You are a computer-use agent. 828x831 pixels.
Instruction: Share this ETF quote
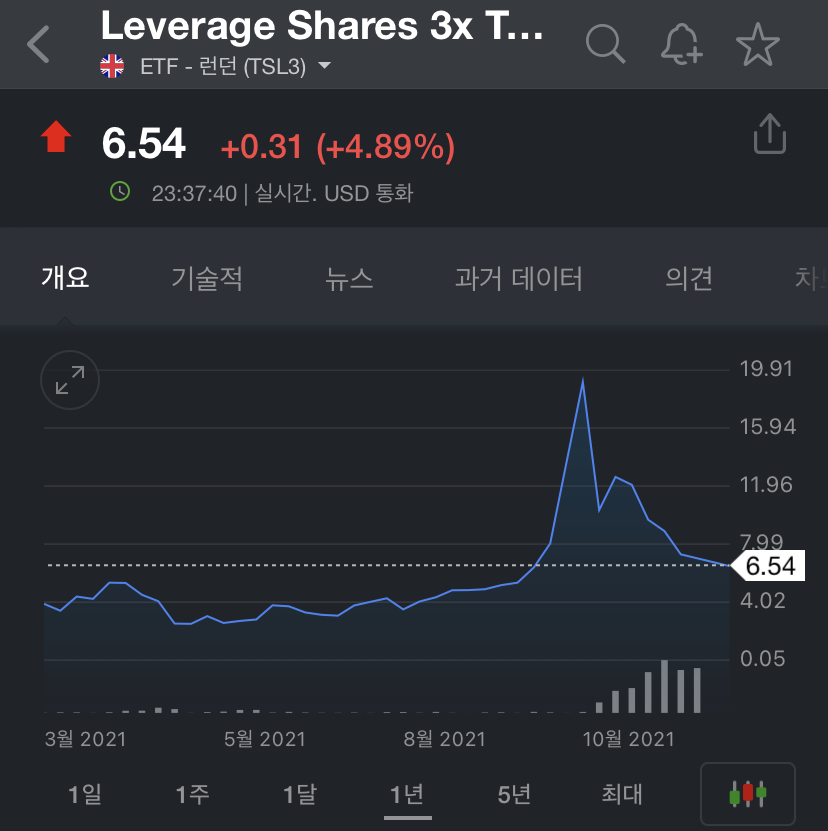[x=770, y=134]
